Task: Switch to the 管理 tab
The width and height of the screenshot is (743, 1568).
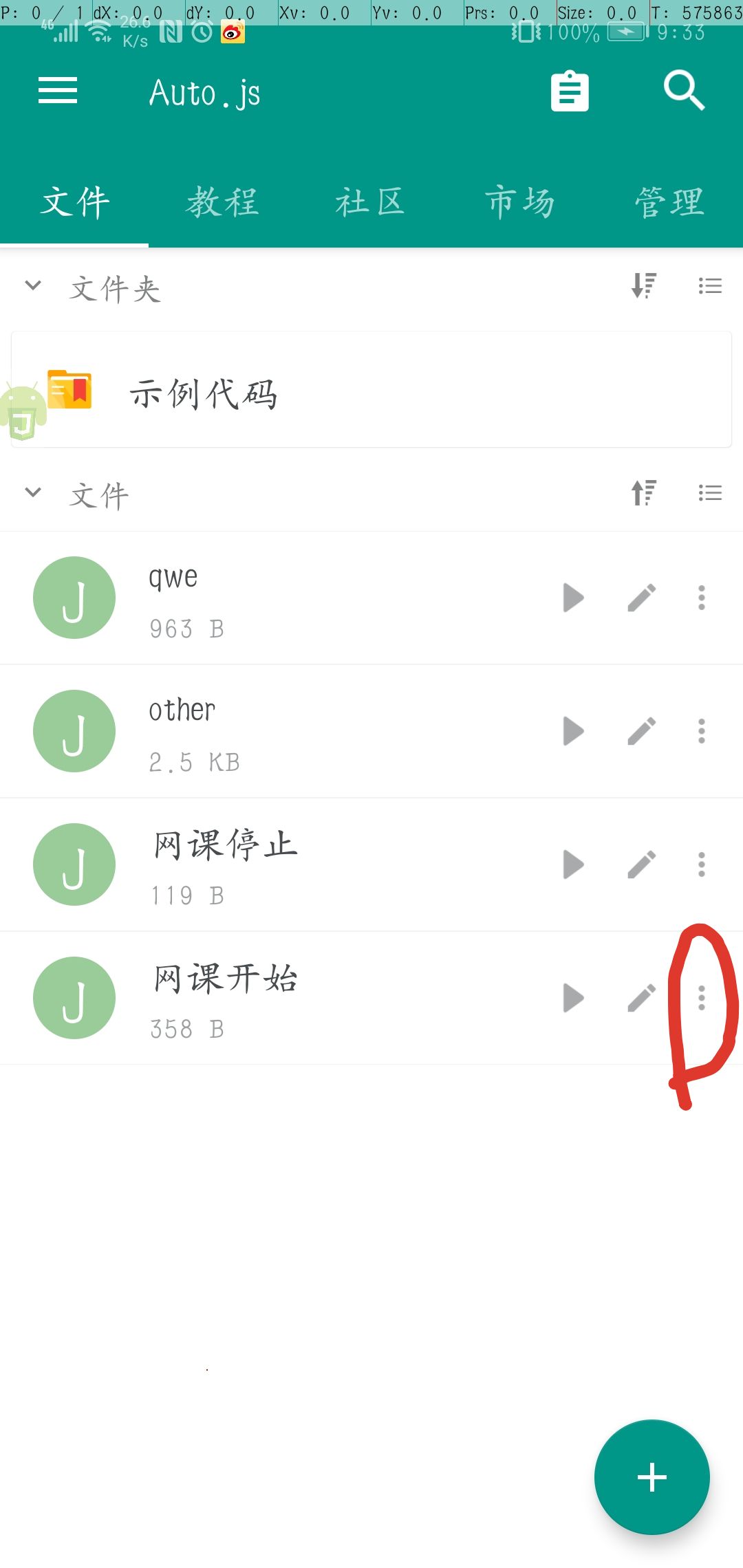Action: [669, 203]
